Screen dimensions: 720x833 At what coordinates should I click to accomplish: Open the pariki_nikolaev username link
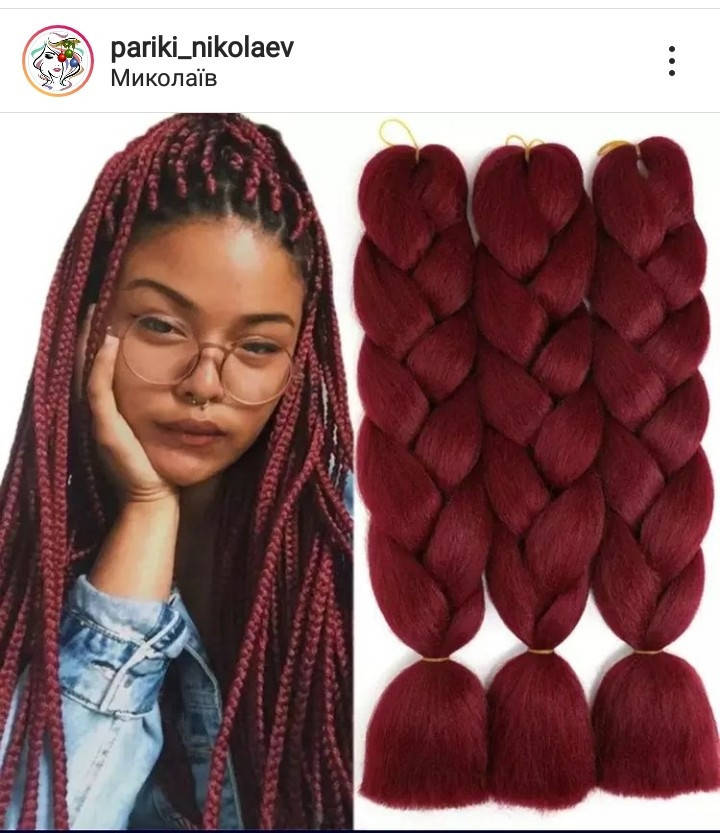tap(201, 47)
